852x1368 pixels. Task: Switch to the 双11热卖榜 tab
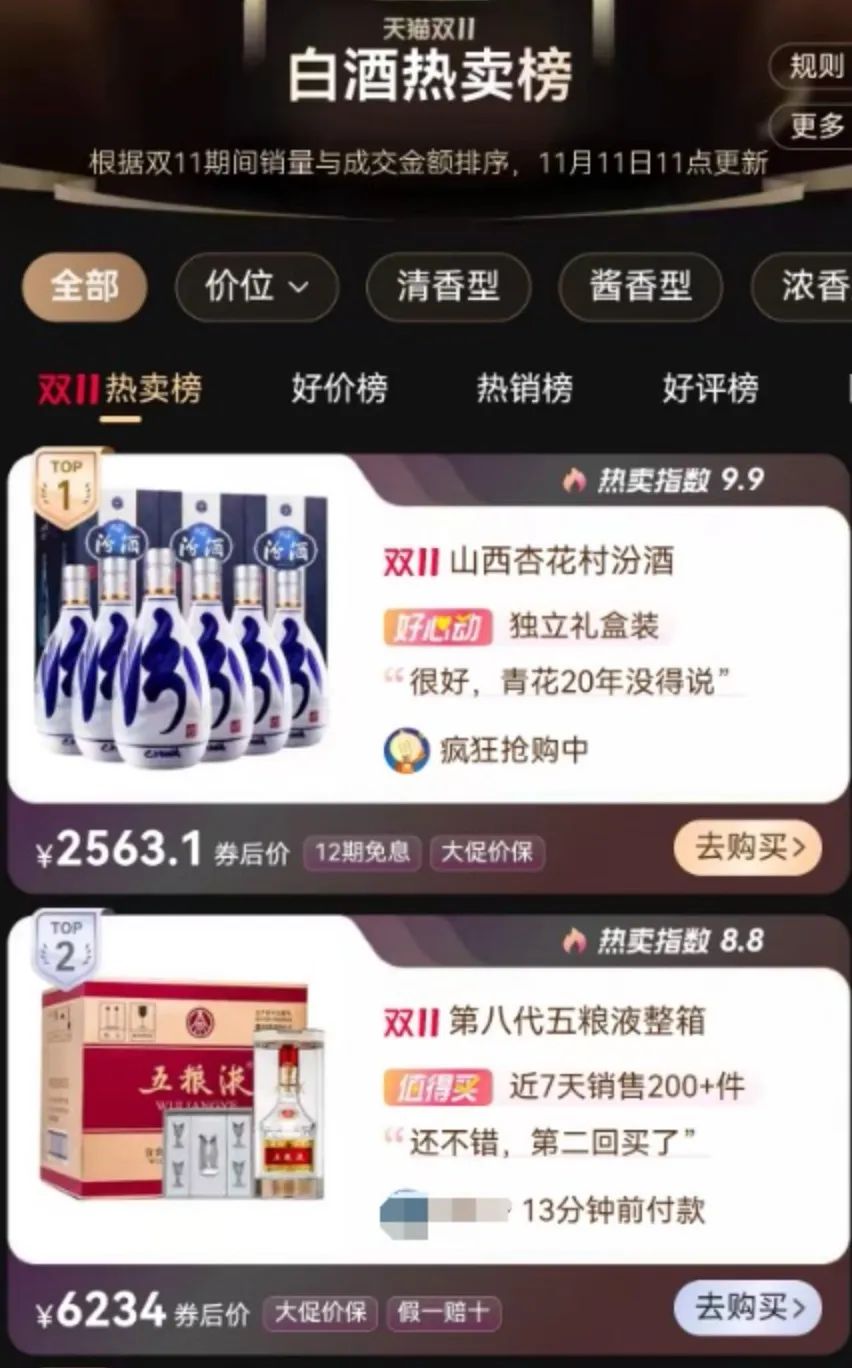pyautogui.click(x=120, y=388)
